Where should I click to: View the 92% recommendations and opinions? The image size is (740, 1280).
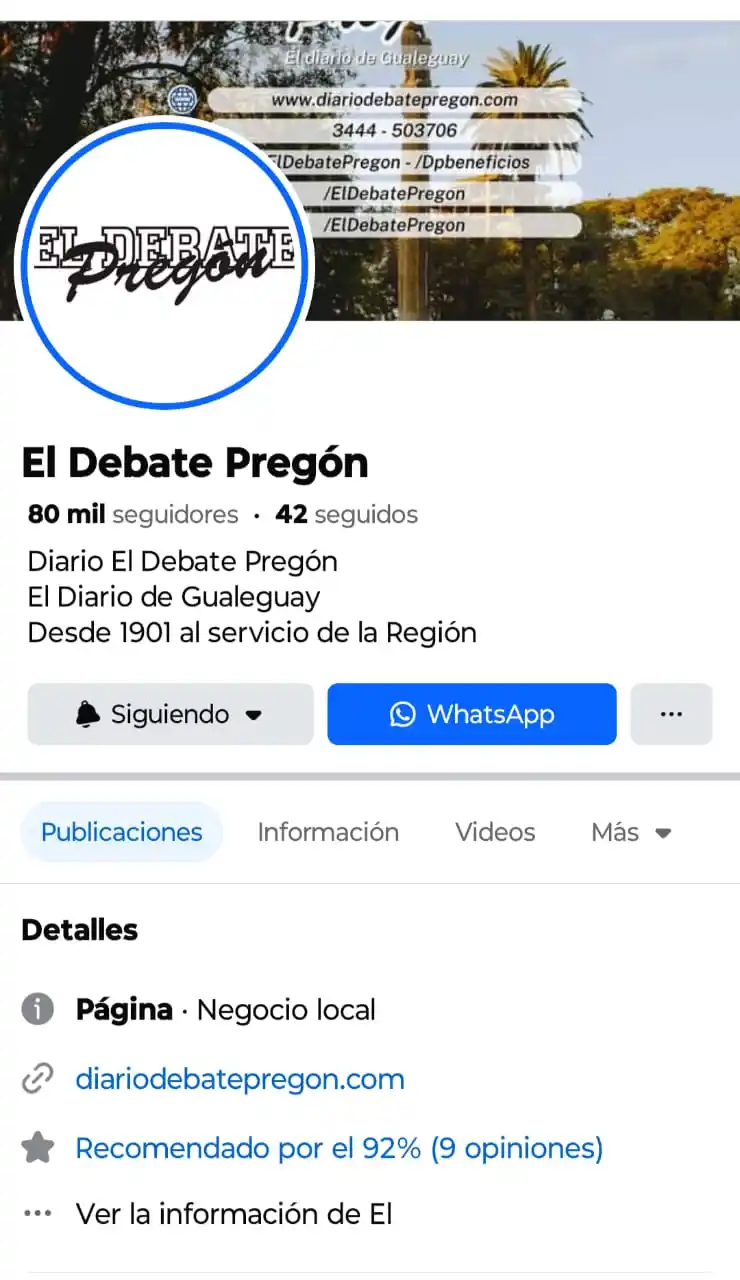pos(339,1148)
